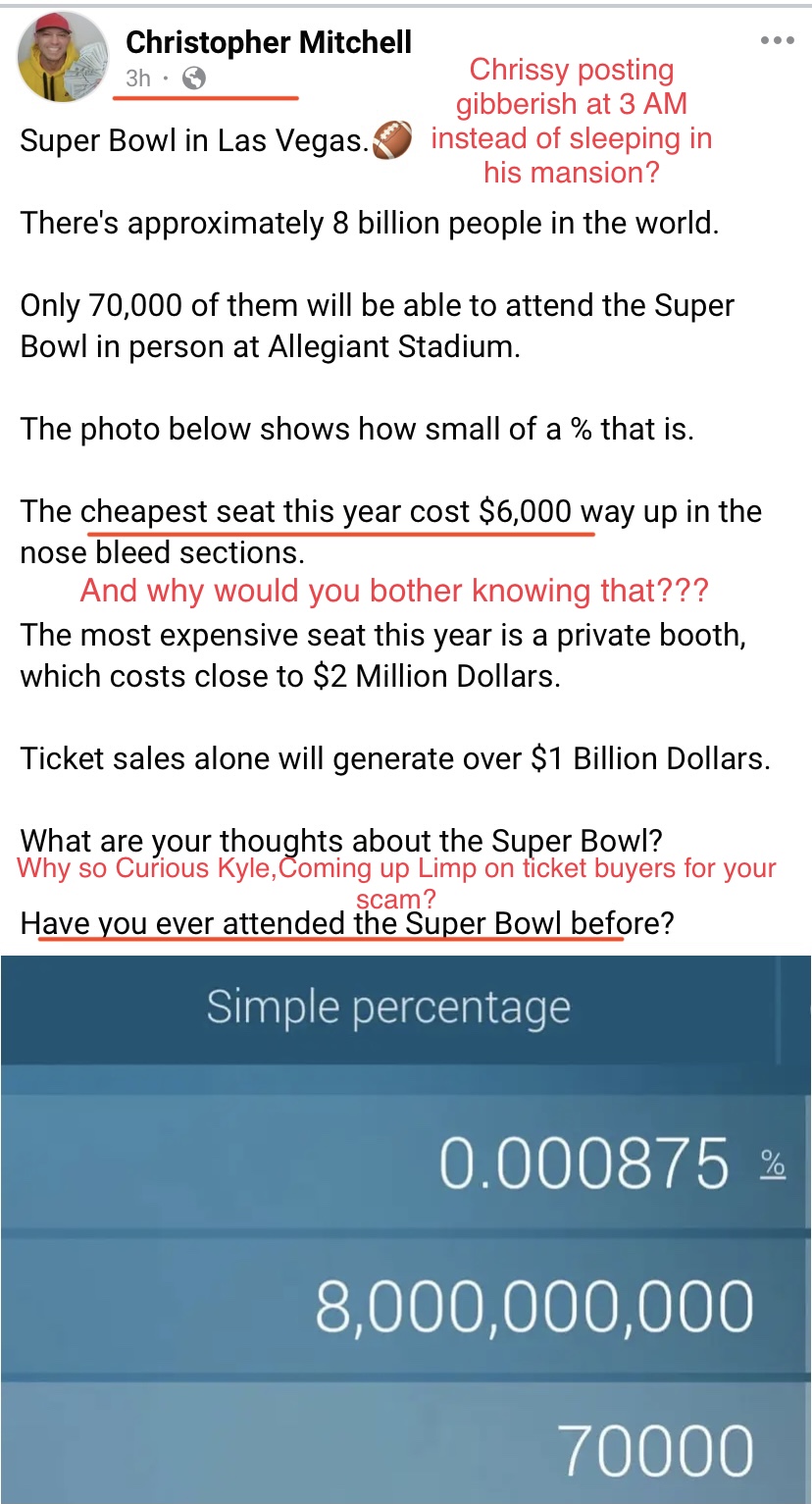Open Christopher Mitchell's profile picture

[61, 57]
